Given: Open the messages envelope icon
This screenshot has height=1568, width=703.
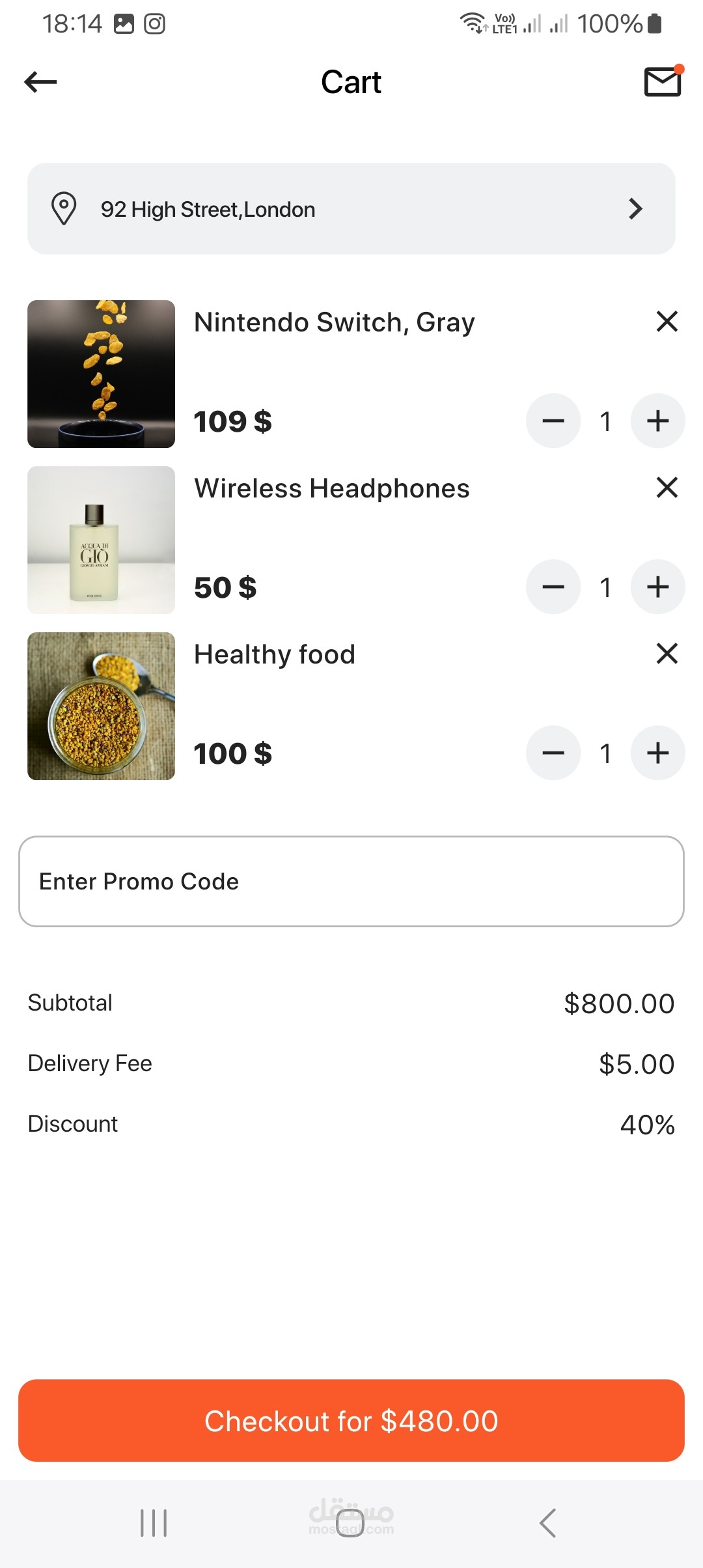Looking at the screenshot, I should coord(663,81).
